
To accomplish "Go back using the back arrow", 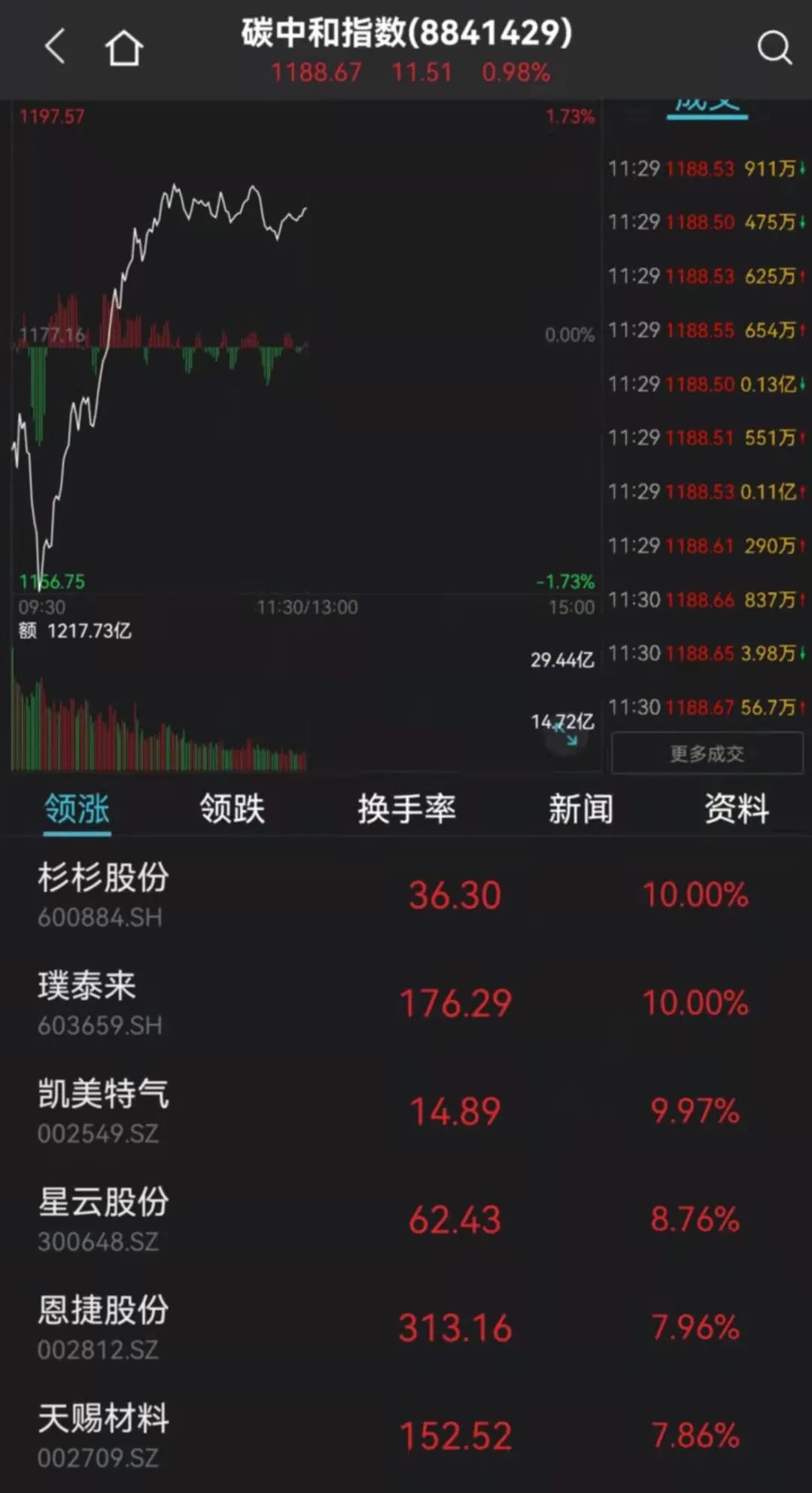I will coord(54,47).
